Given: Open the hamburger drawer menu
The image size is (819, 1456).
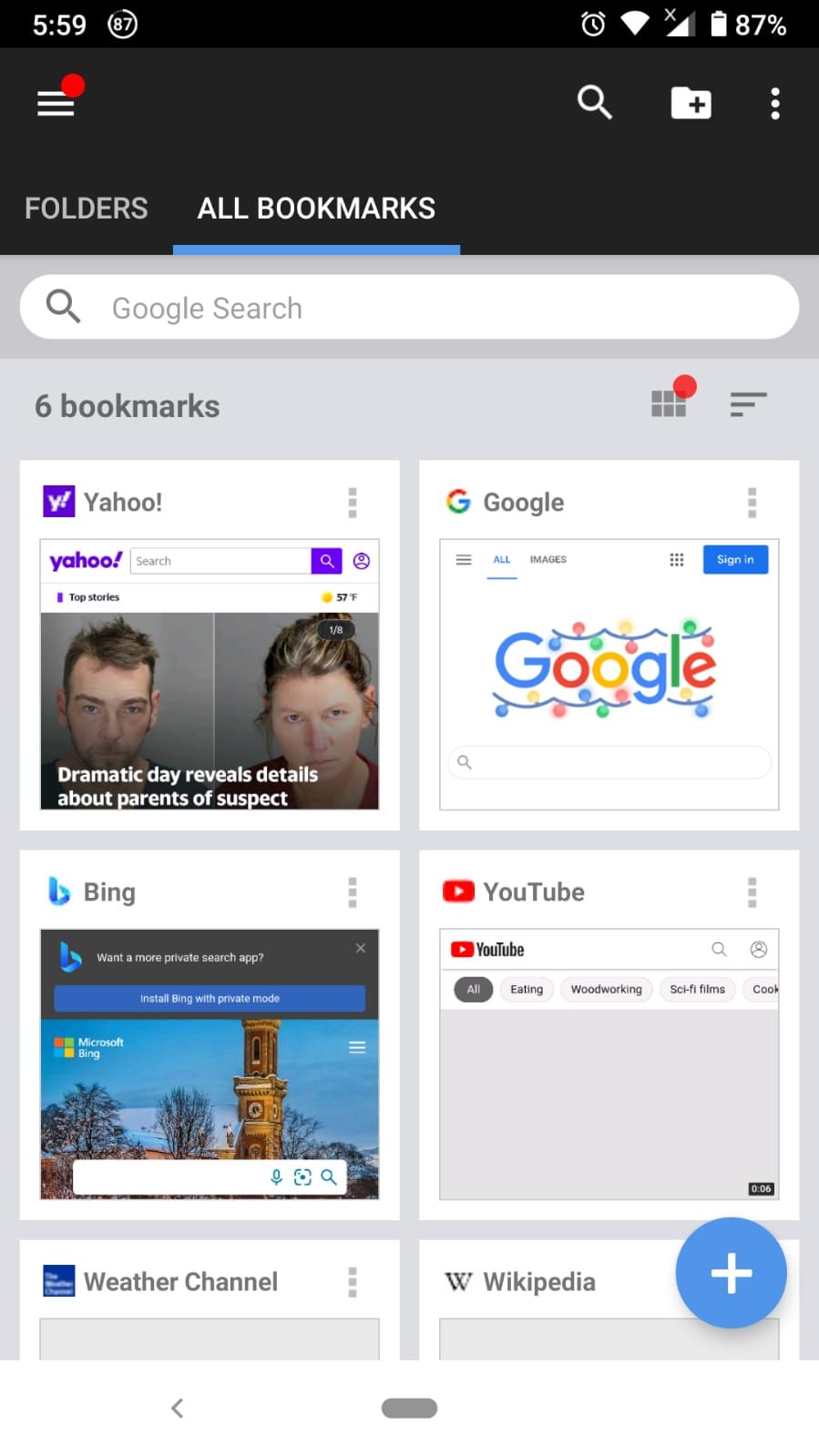Looking at the screenshot, I should click(x=56, y=103).
